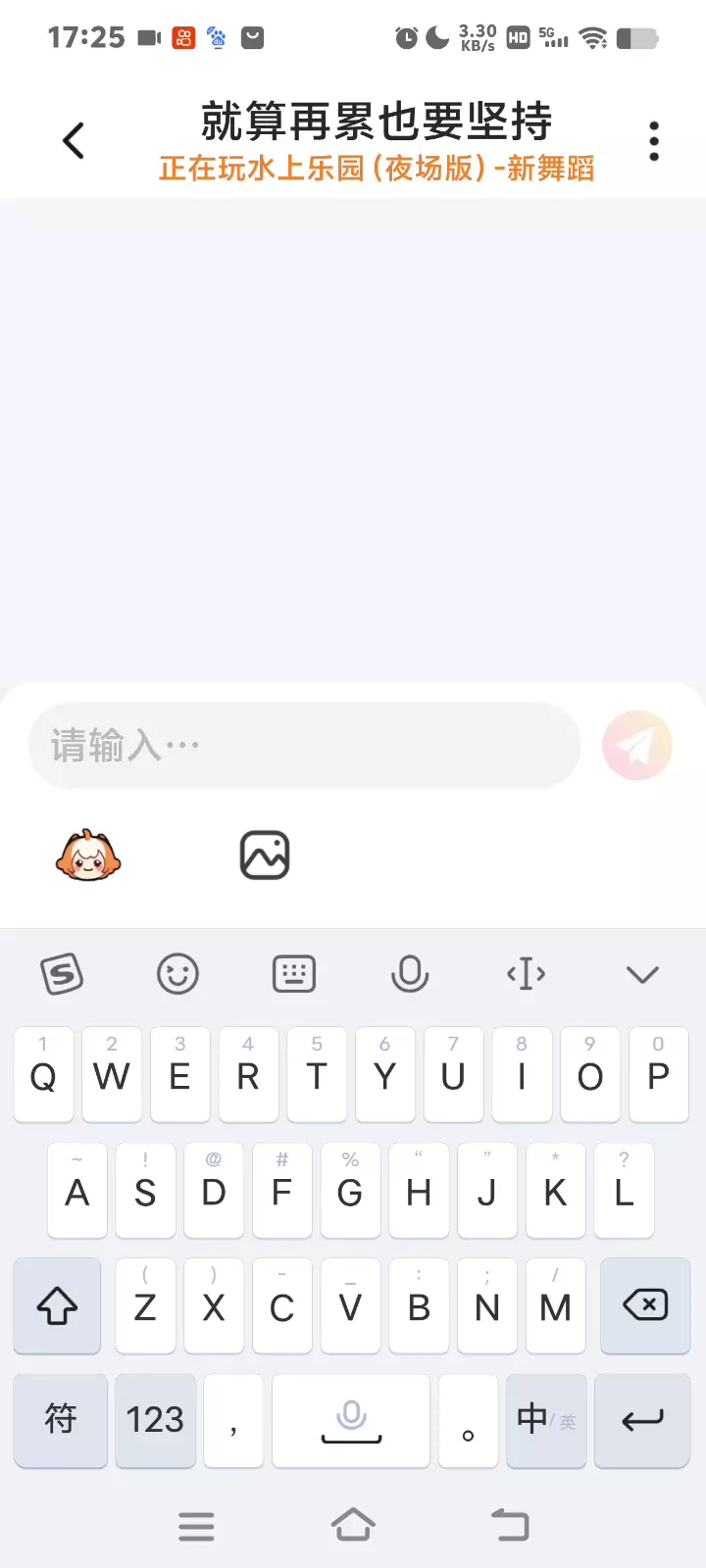Open the cartoon face sticker panel
The height and width of the screenshot is (1568, 706).
[x=88, y=855]
